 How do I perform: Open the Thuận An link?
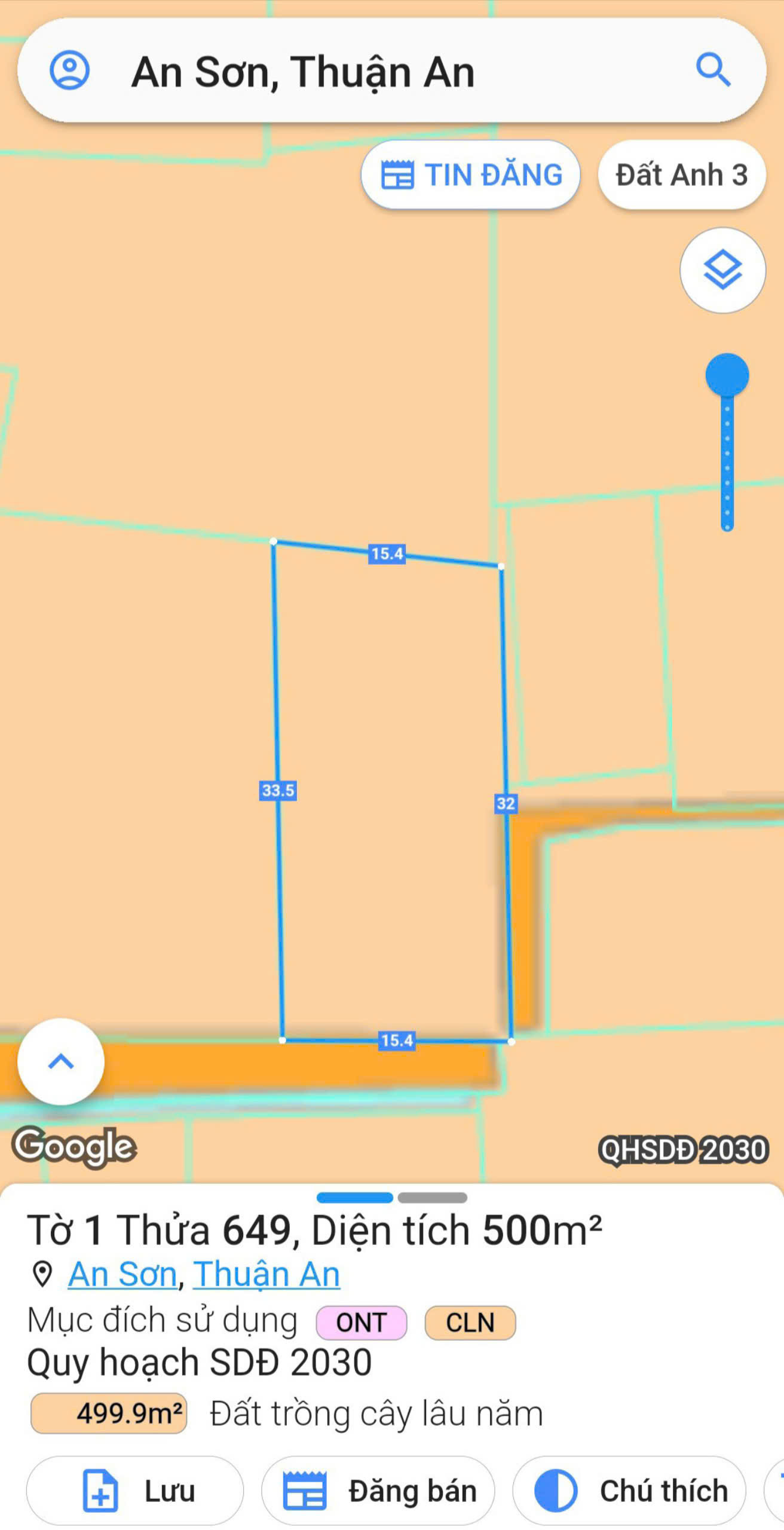point(267,1274)
